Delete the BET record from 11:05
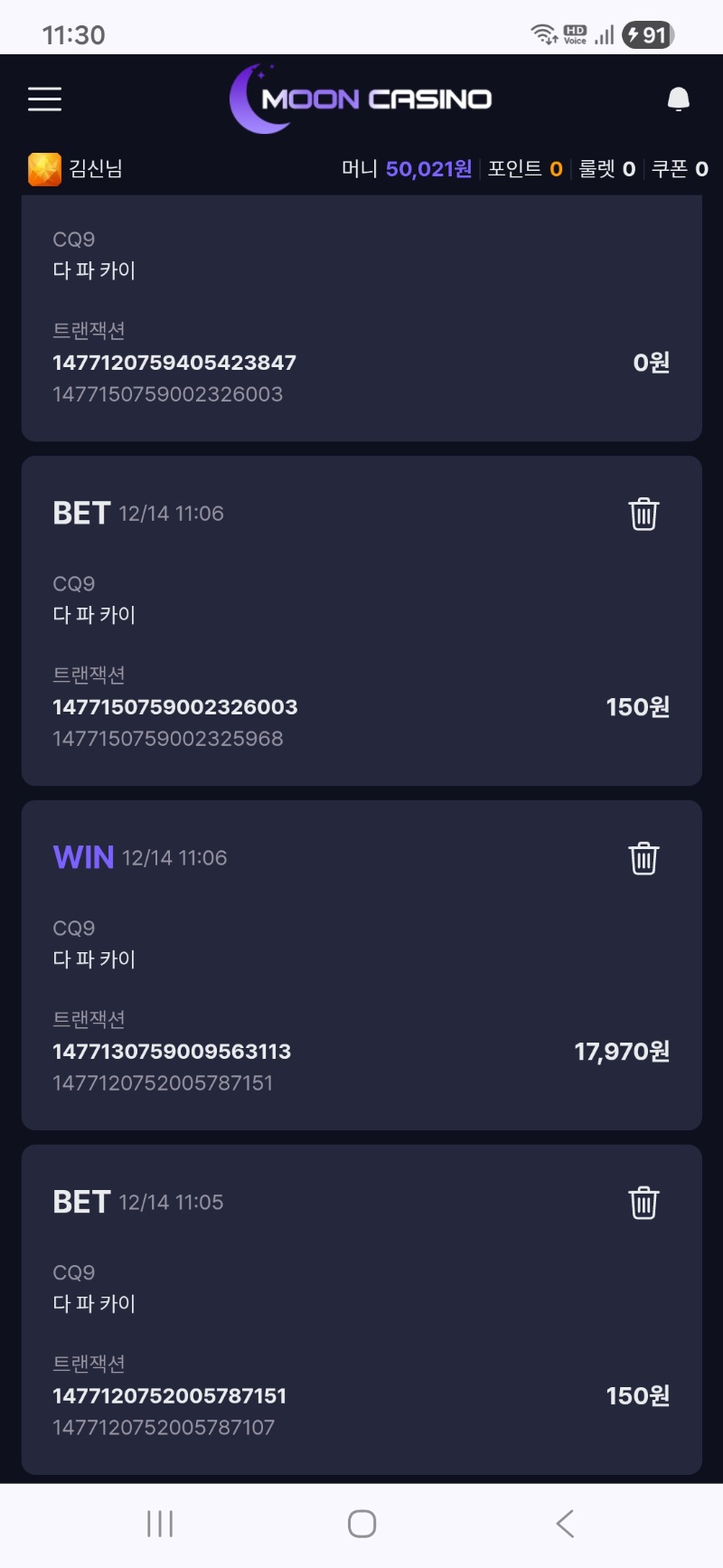This screenshot has width=723, height=1568. [643, 1203]
